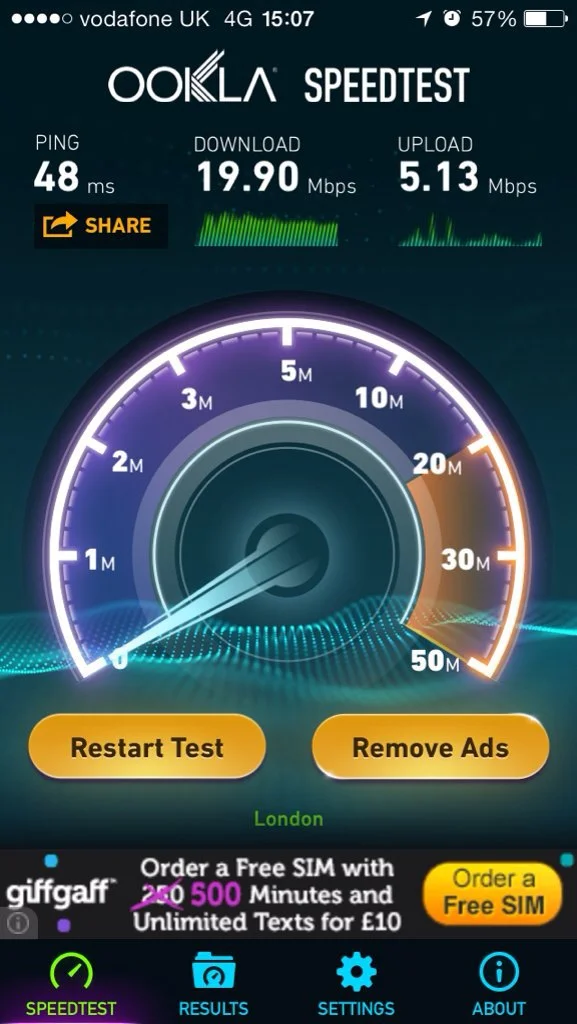Share the speed test result
The height and width of the screenshot is (1024, 577).
(x=101, y=226)
